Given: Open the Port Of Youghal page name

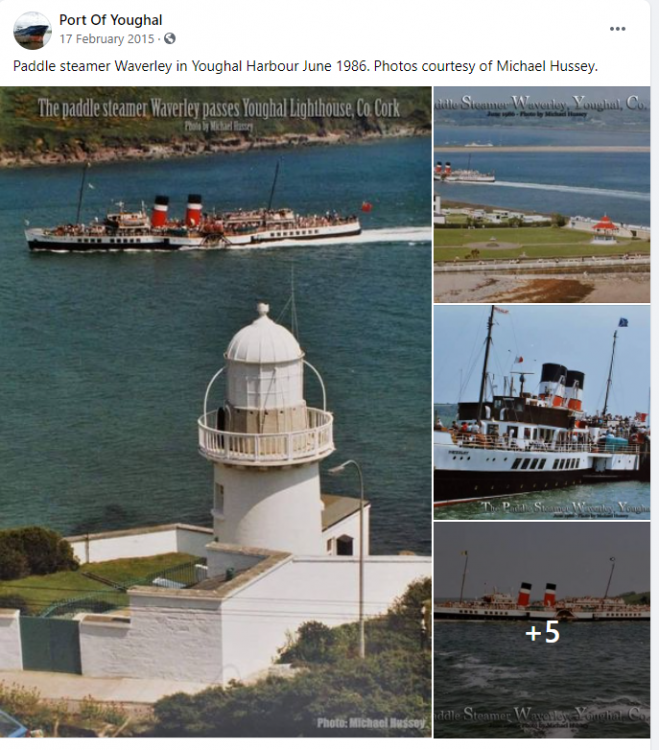Looking at the screenshot, I should (x=110, y=20).
